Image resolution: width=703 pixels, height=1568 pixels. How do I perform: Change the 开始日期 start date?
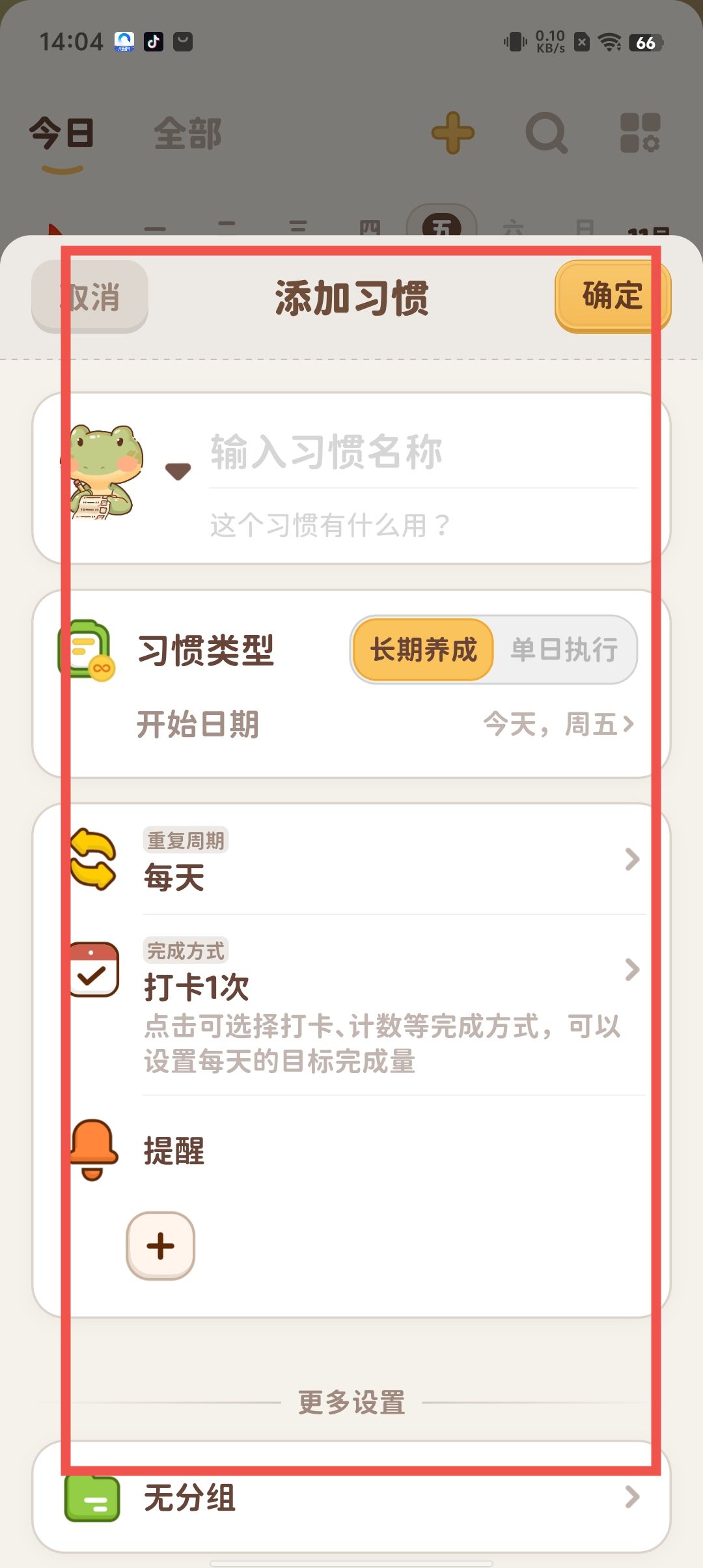pos(558,724)
